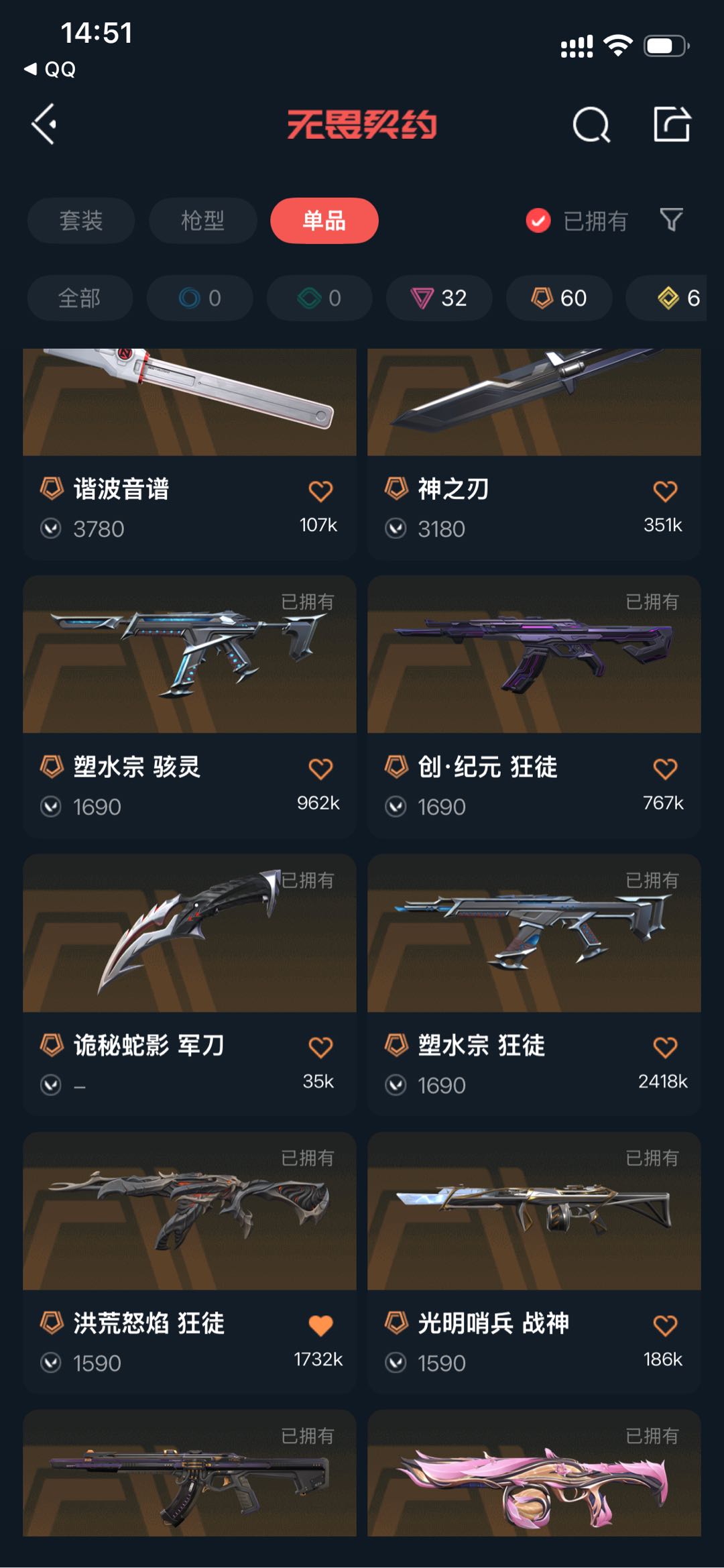The height and width of the screenshot is (1568, 724).
Task: Switch to the 枪型 tab
Action: pyautogui.click(x=202, y=221)
